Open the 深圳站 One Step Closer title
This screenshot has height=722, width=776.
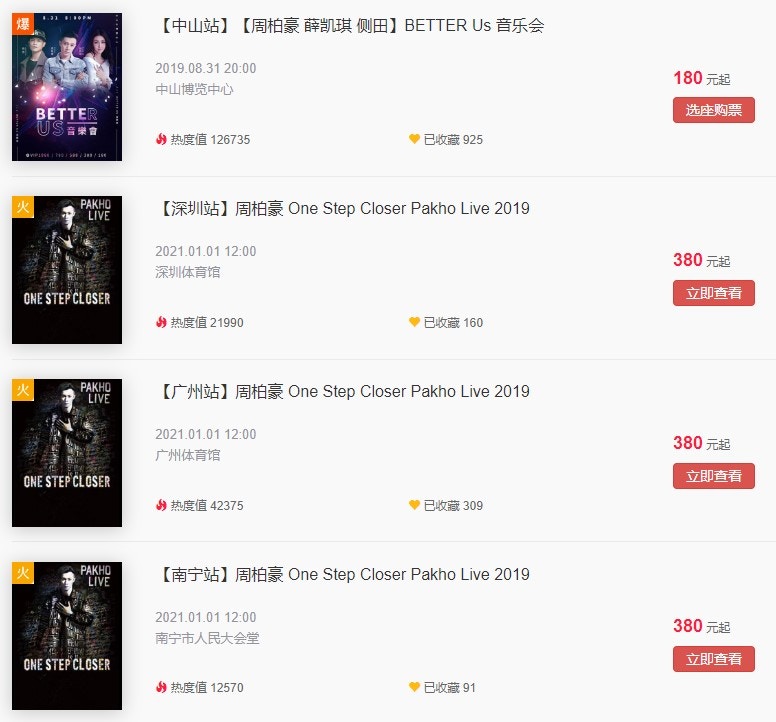click(343, 209)
